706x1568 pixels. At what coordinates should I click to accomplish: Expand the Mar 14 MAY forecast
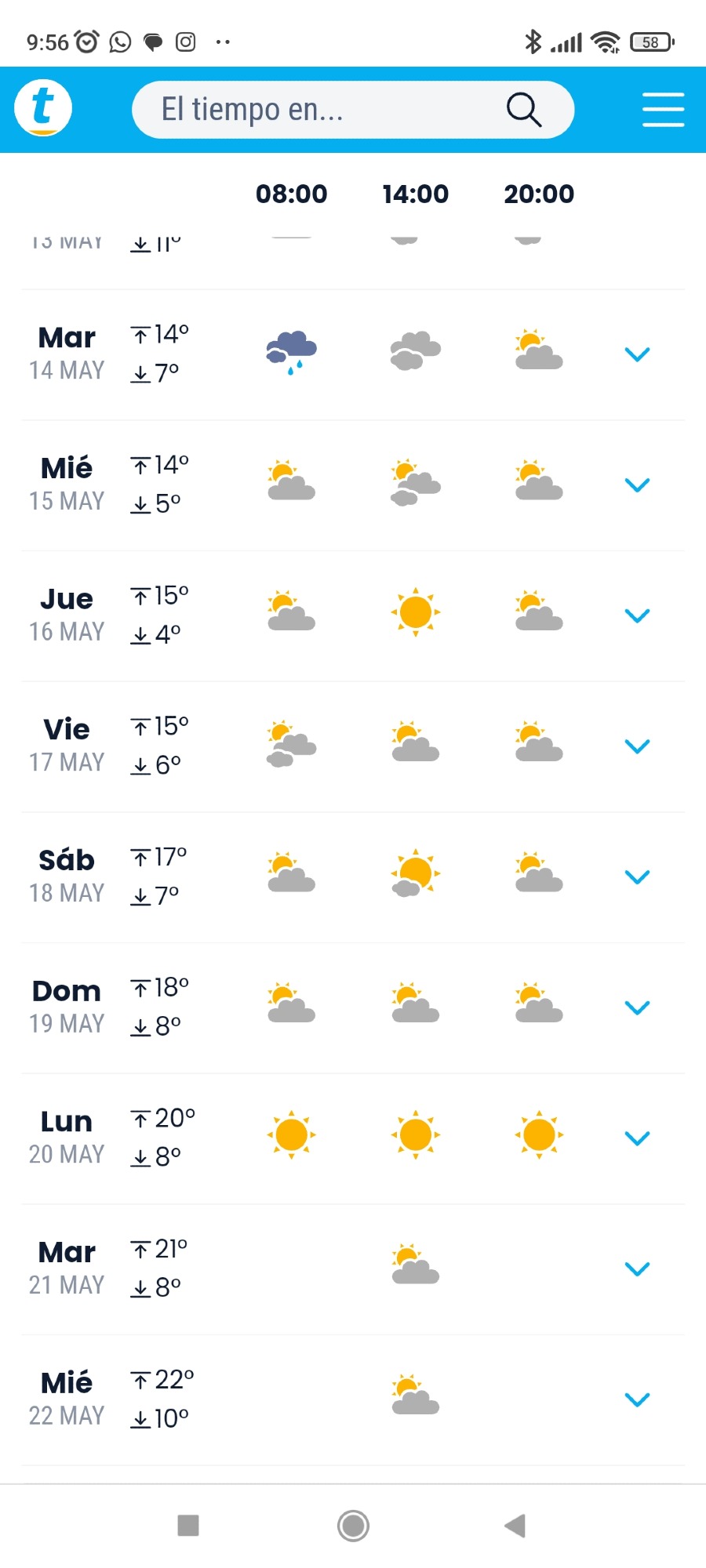click(637, 354)
